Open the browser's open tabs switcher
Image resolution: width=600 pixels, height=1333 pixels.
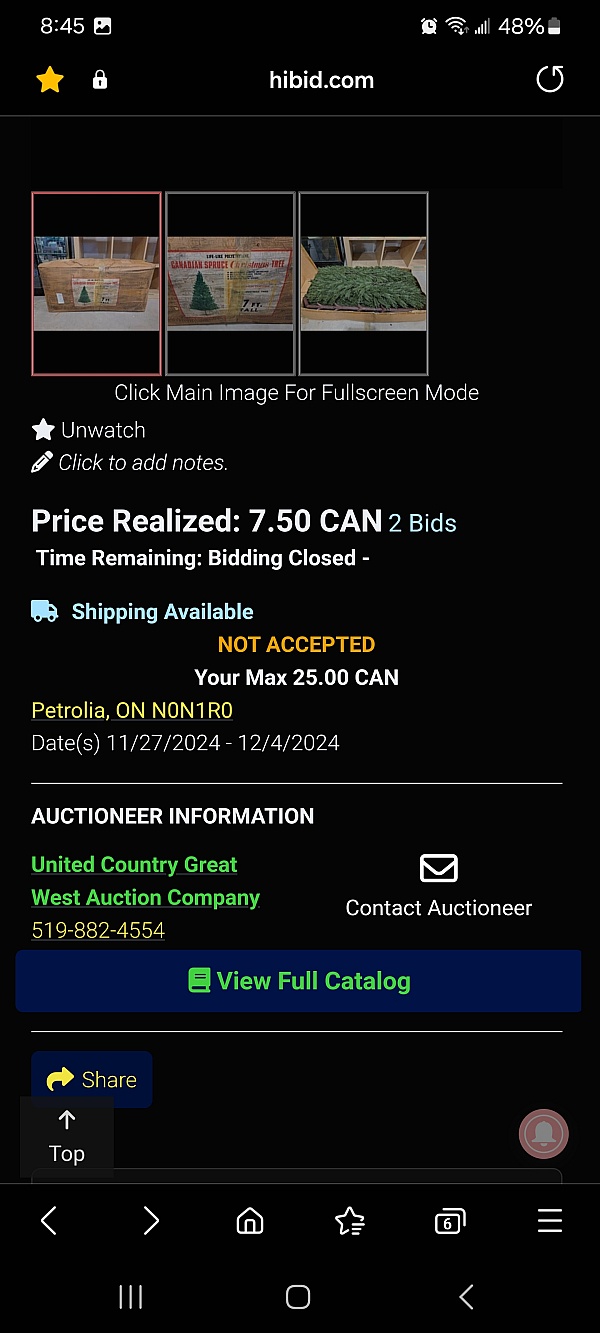[450, 1220]
